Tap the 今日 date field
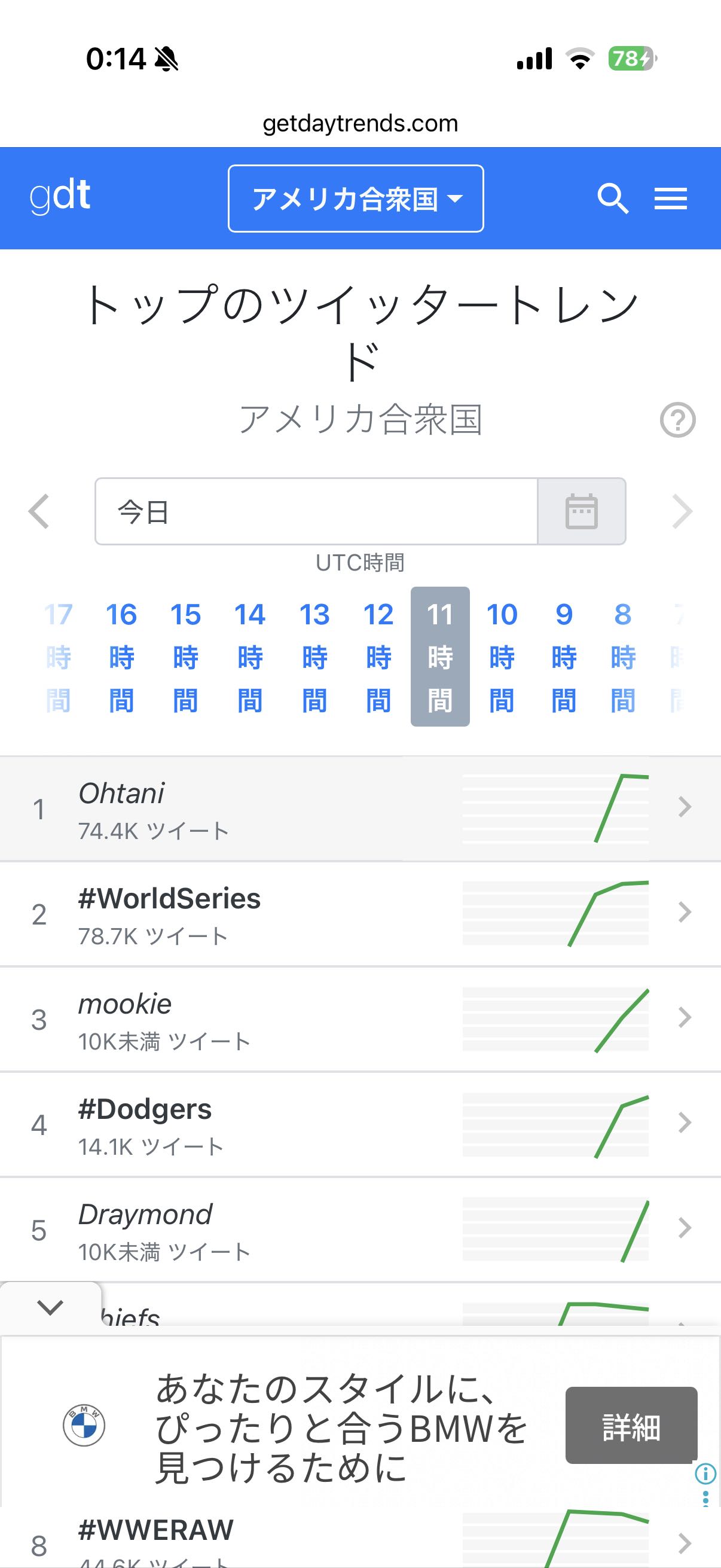The width and height of the screenshot is (721, 1568). 316,511
